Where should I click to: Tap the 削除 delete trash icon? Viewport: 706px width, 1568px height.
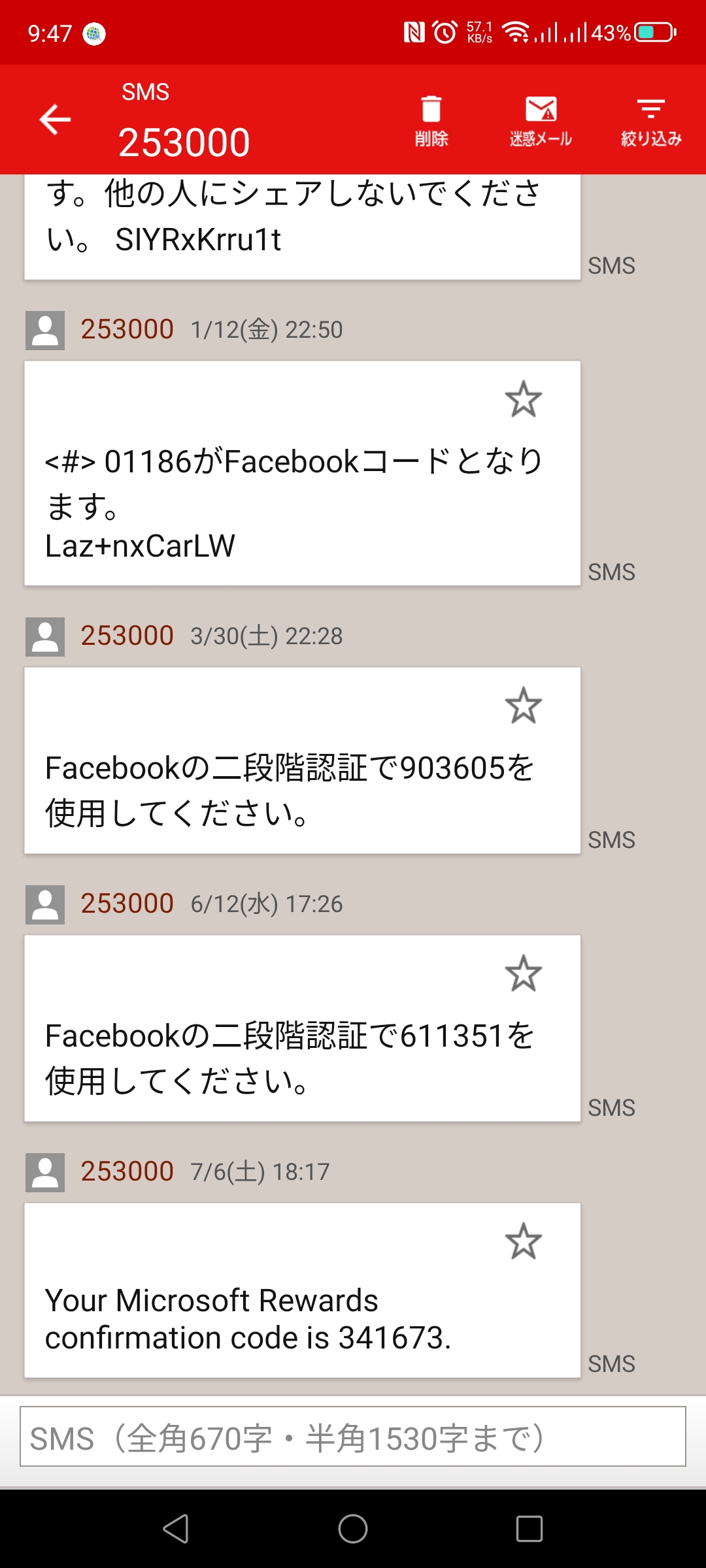tap(431, 121)
